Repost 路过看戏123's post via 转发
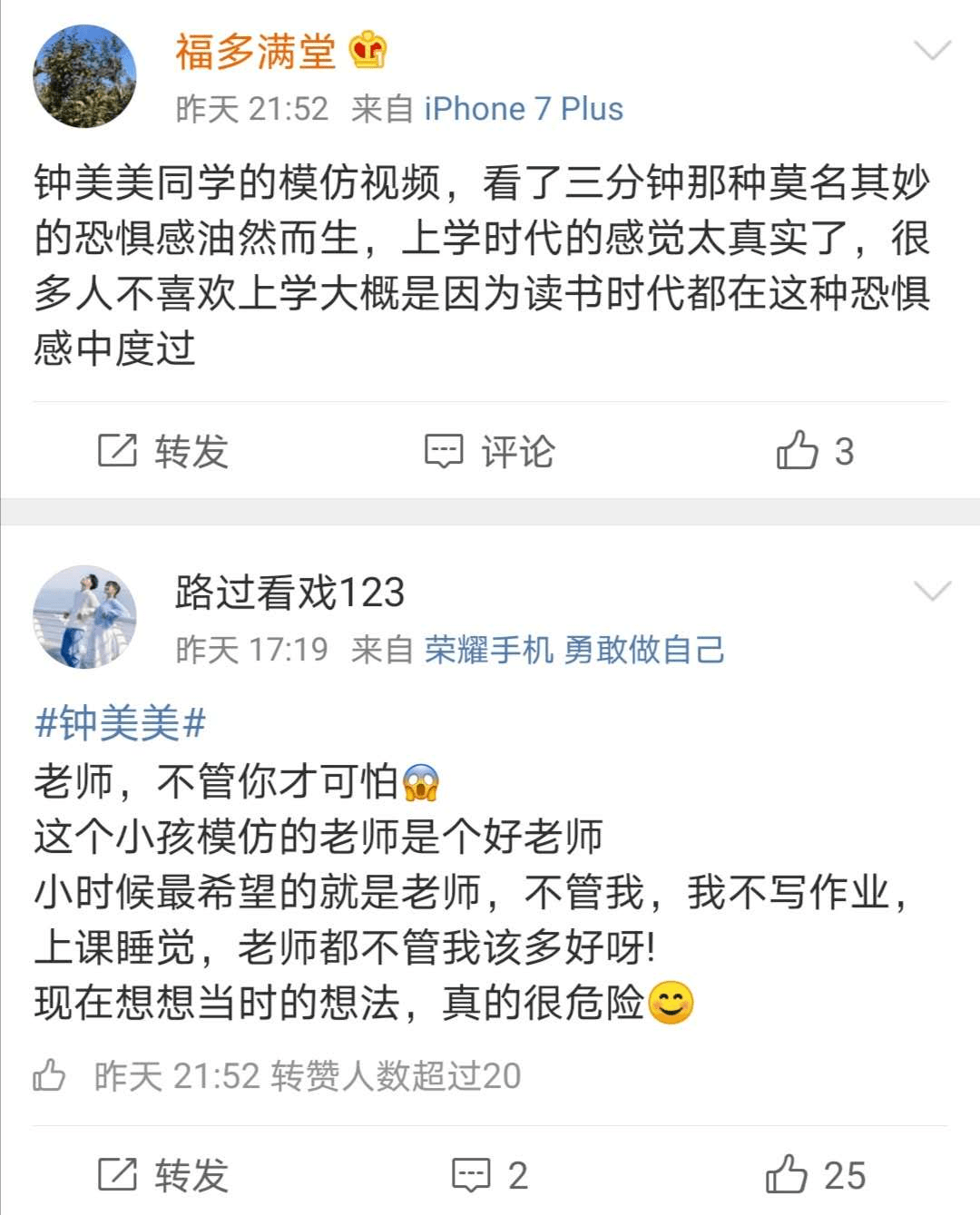This screenshot has height=1215, width=980. click(x=163, y=1175)
